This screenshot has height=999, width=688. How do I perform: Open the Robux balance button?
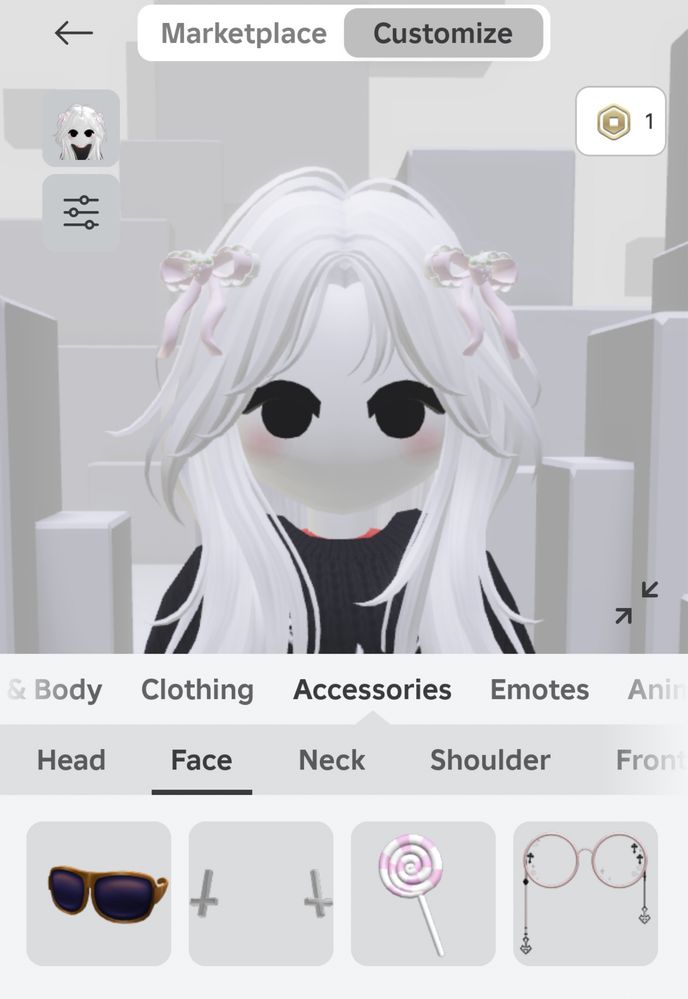pos(620,122)
